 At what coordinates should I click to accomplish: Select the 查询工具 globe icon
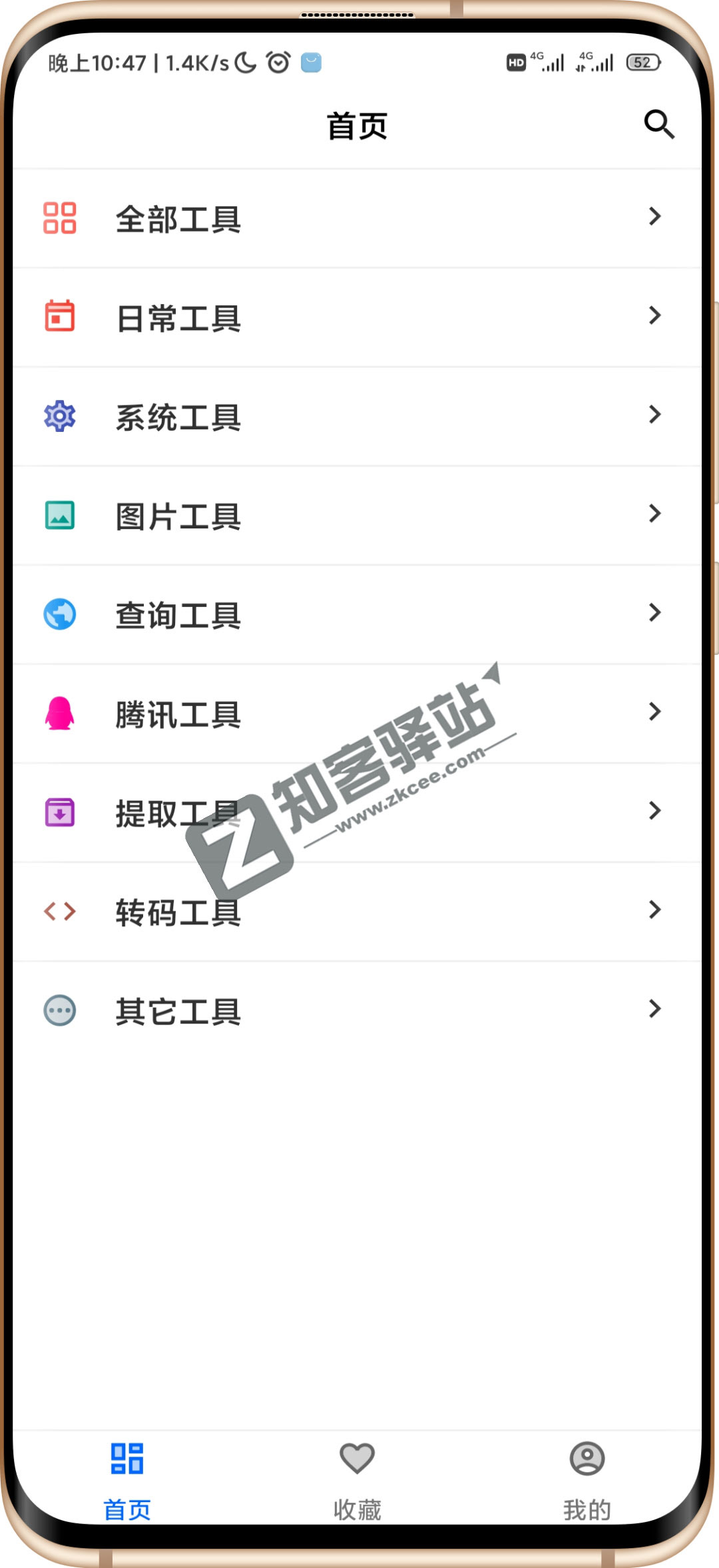pos(59,613)
